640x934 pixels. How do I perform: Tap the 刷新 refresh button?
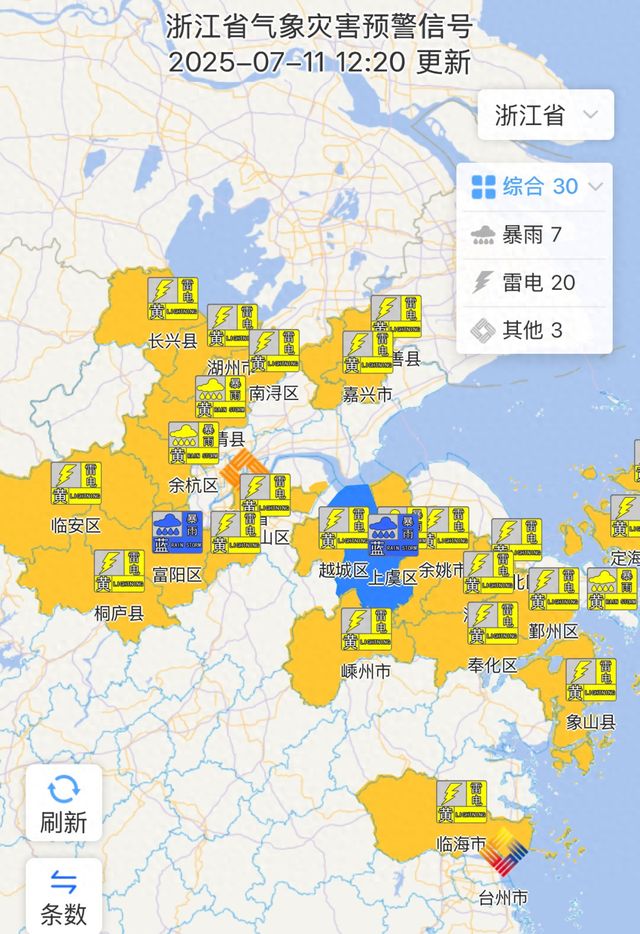pos(63,803)
